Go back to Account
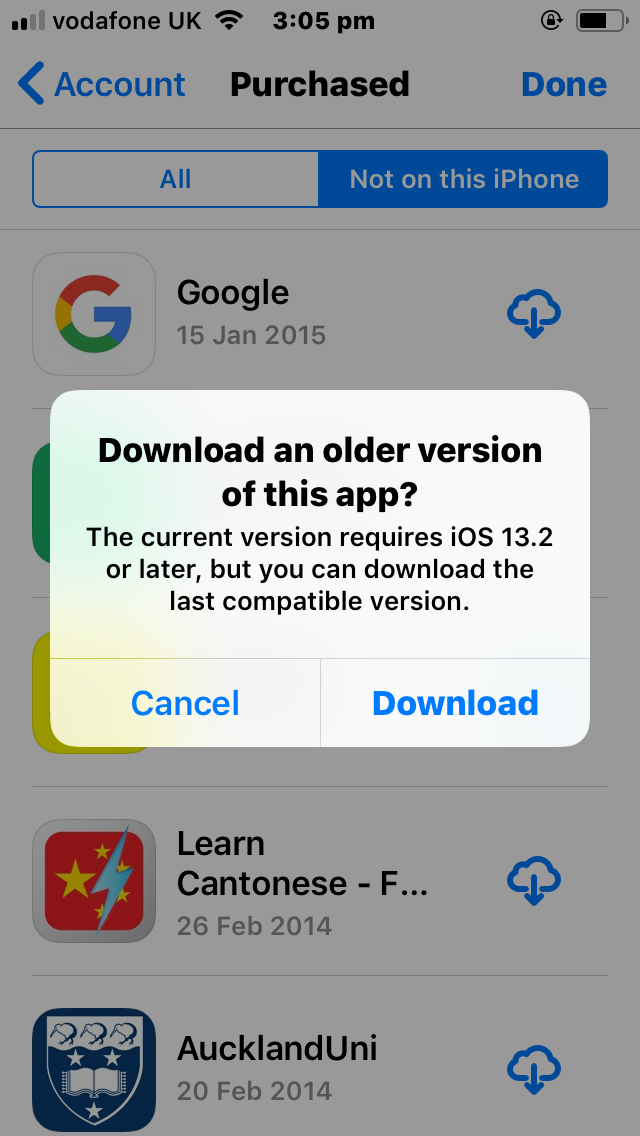The width and height of the screenshot is (640, 1136). 104,84
